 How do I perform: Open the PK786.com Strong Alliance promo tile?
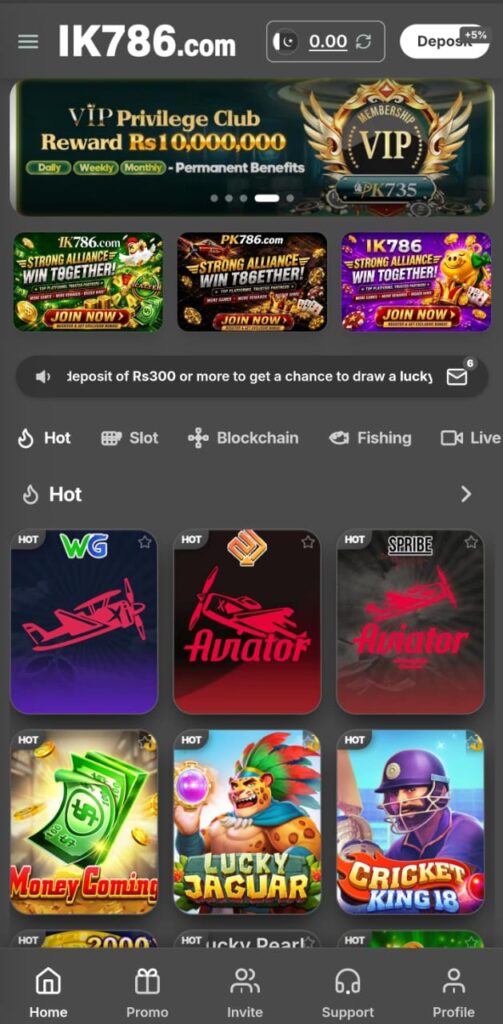(252, 281)
